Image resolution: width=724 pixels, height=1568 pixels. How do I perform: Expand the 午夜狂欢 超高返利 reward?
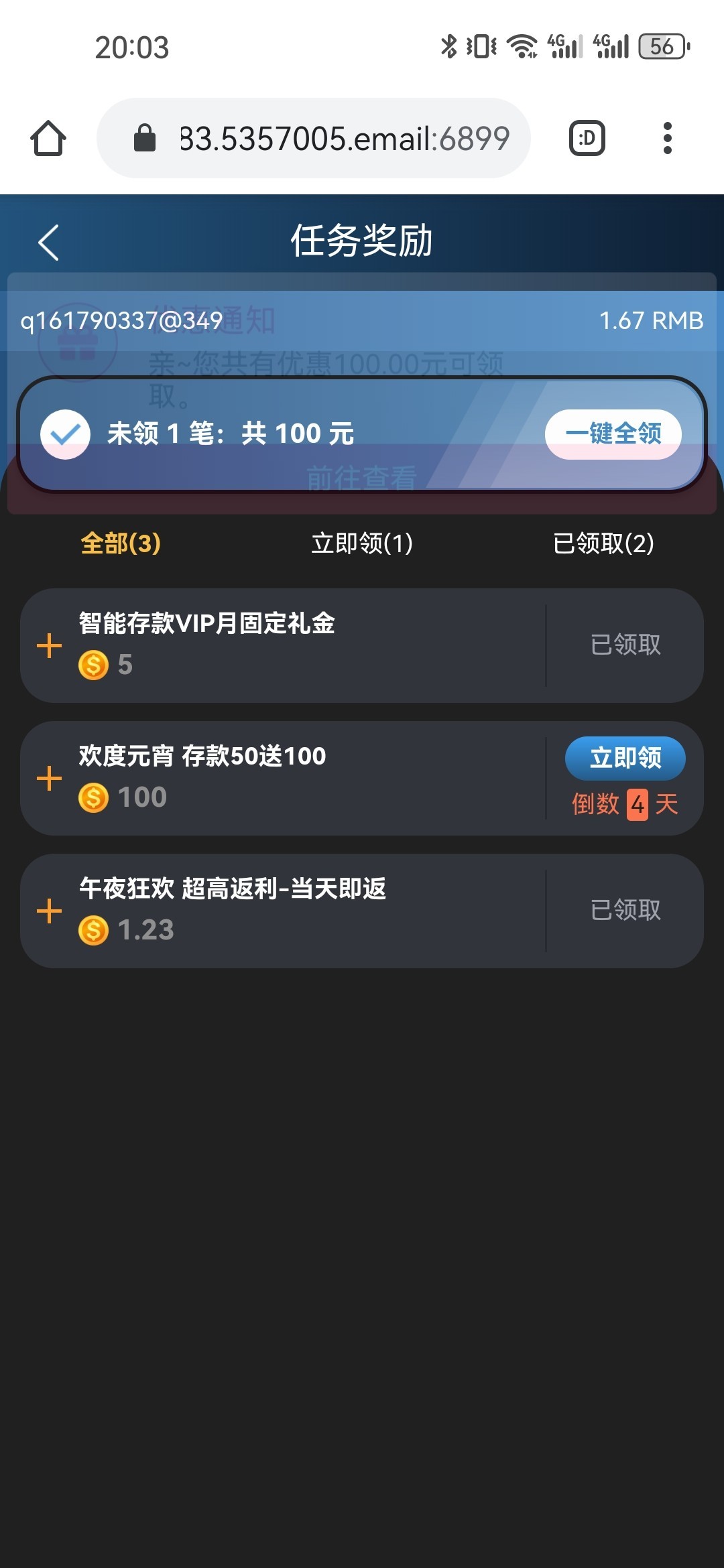pos(49,911)
